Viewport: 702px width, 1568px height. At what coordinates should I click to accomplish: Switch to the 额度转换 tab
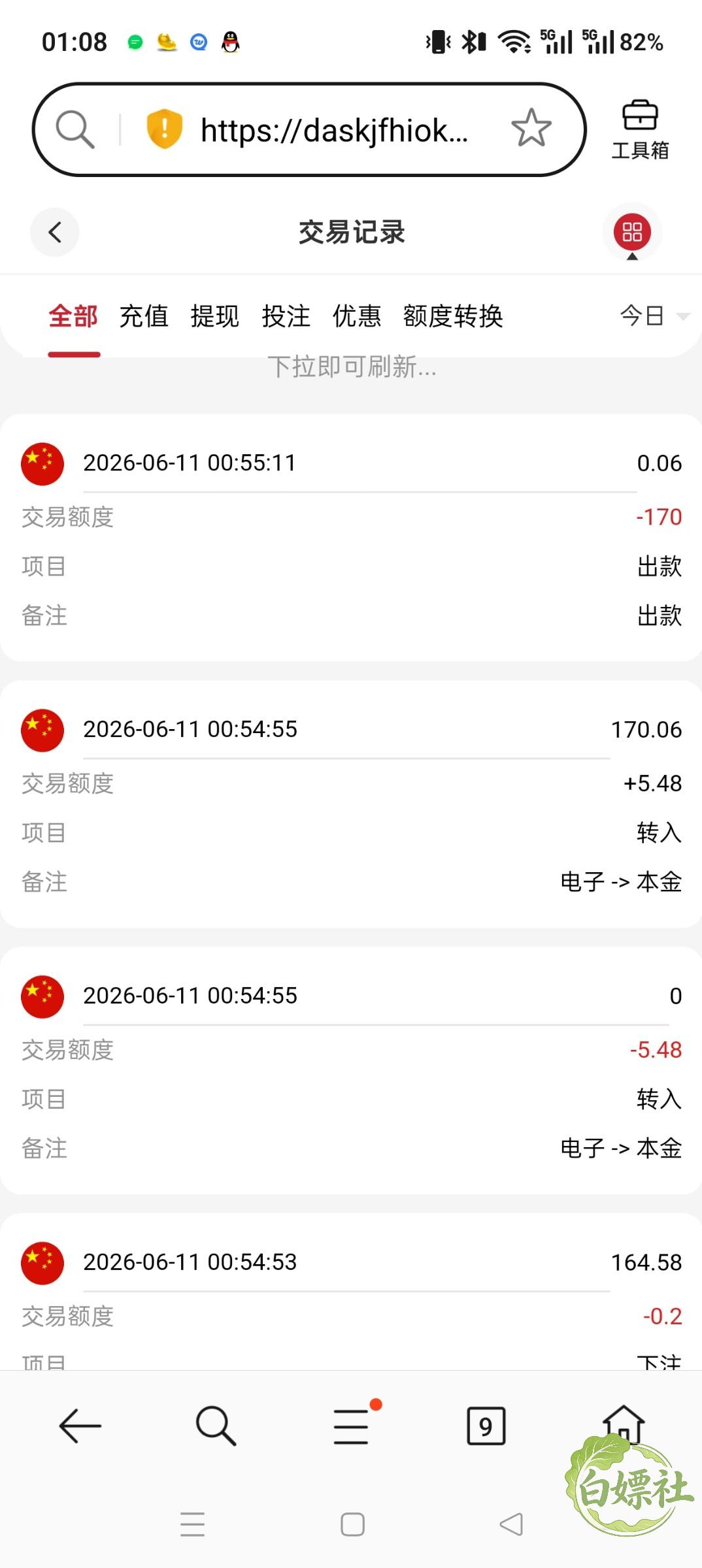click(453, 316)
